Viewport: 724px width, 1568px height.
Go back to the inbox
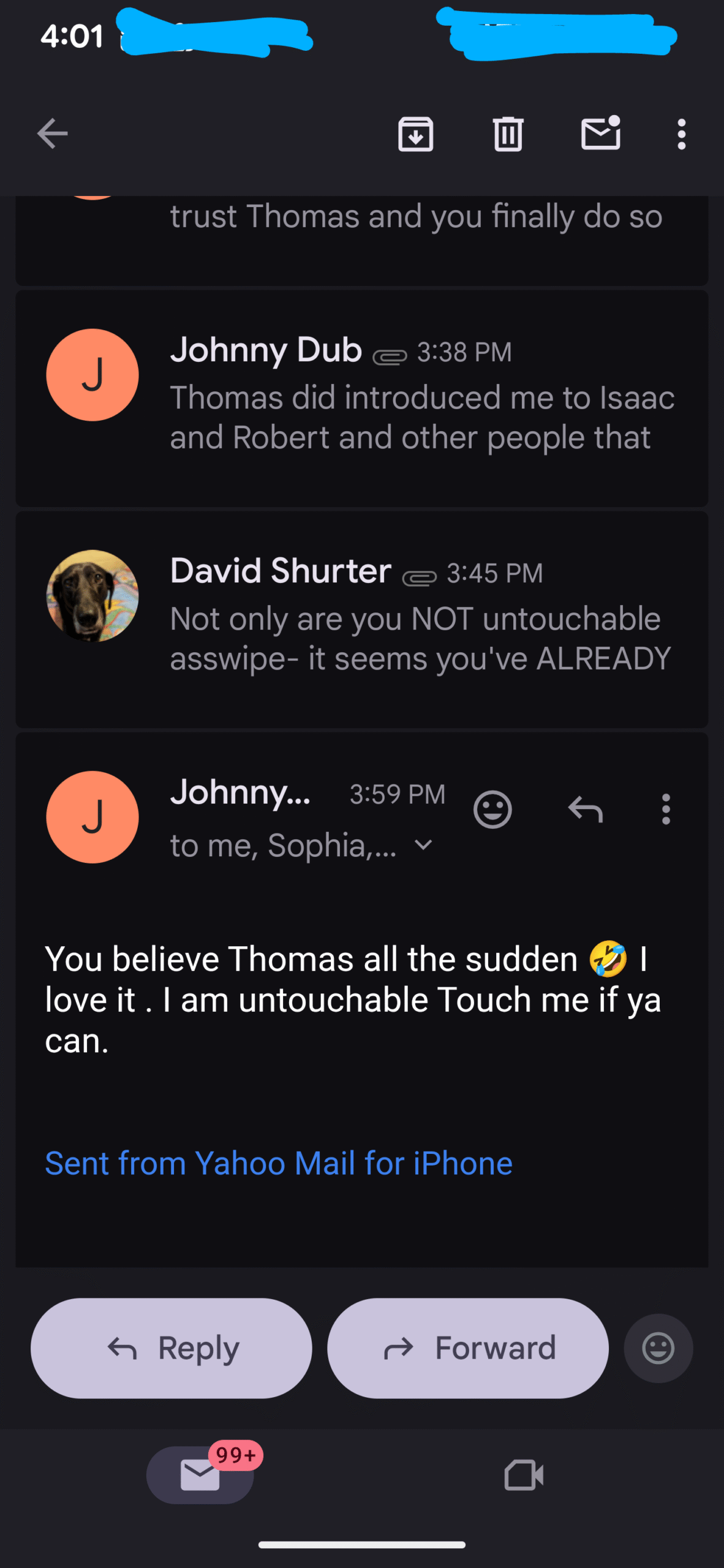tap(52, 134)
